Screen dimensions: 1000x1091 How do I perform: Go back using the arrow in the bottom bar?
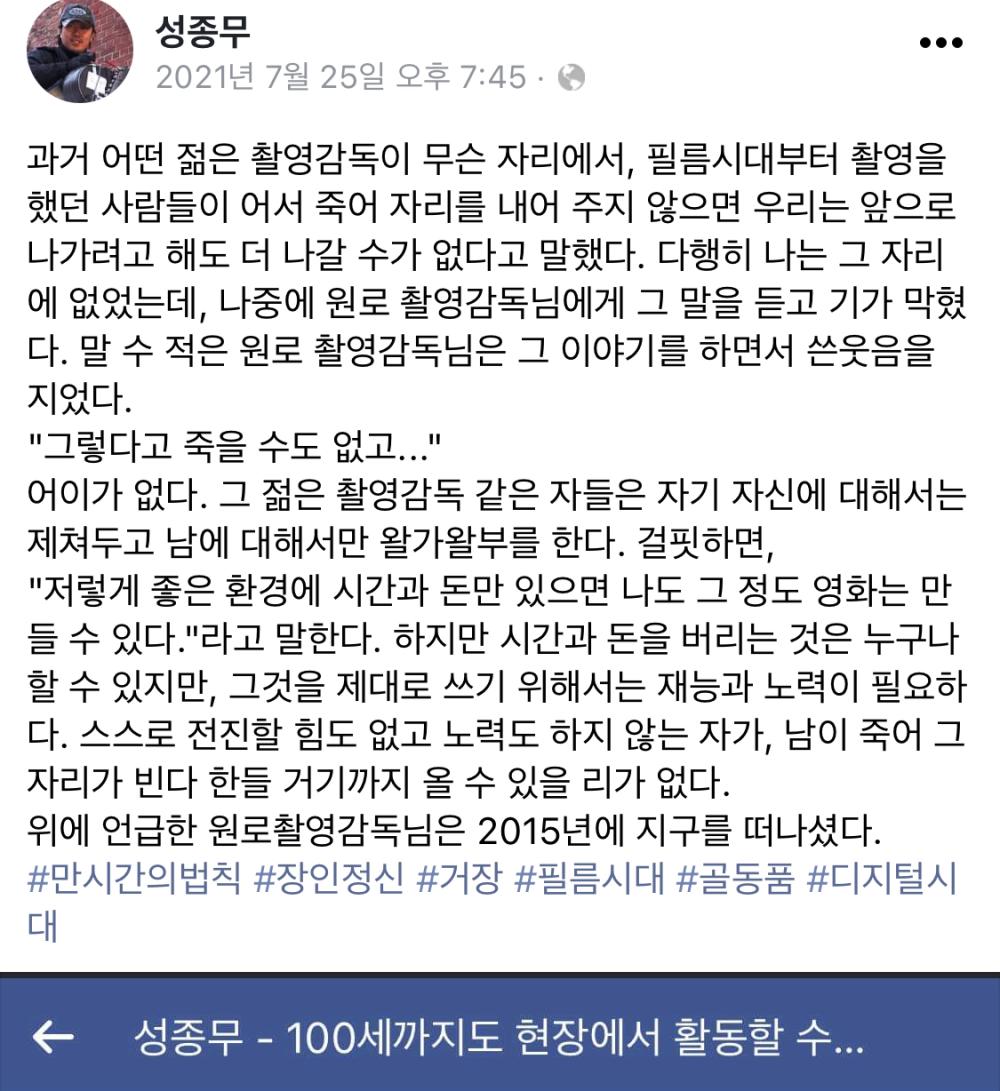pos(53,1037)
